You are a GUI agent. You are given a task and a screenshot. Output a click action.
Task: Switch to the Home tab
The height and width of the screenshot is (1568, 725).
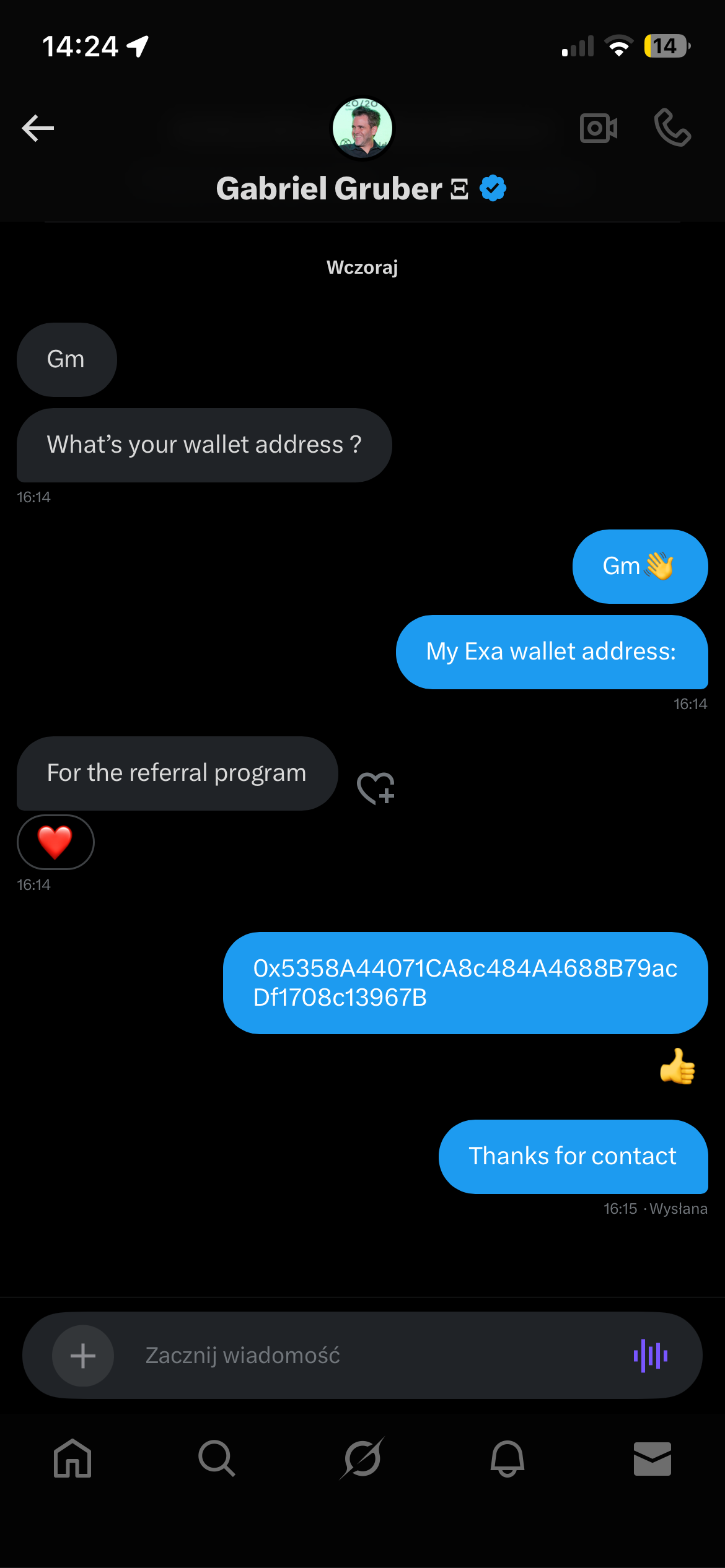[x=72, y=1458]
